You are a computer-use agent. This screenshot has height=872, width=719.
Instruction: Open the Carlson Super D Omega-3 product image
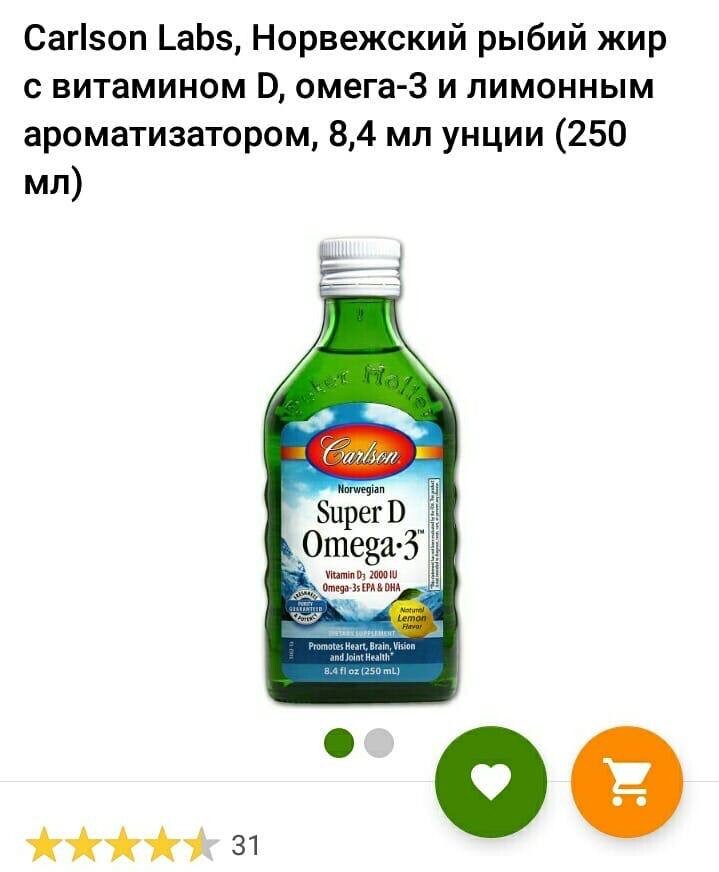(x=360, y=470)
